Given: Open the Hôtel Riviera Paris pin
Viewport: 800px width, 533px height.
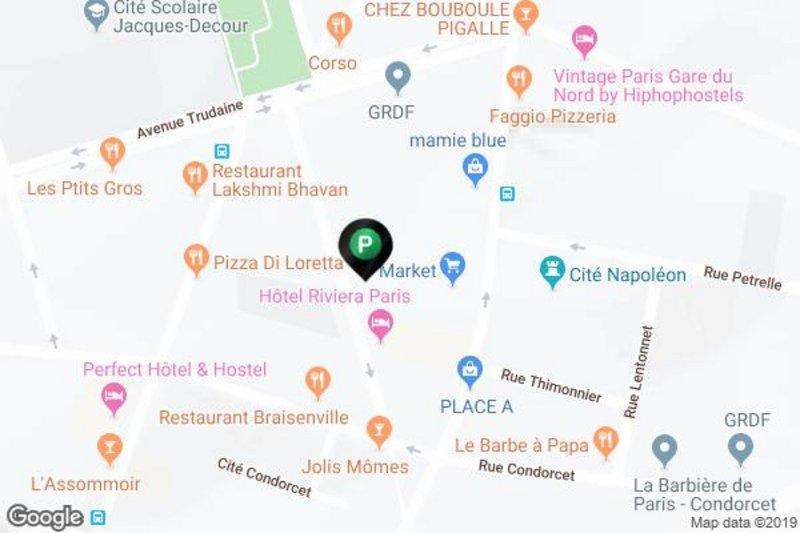Looking at the screenshot, I should click(x=380, y=322).
